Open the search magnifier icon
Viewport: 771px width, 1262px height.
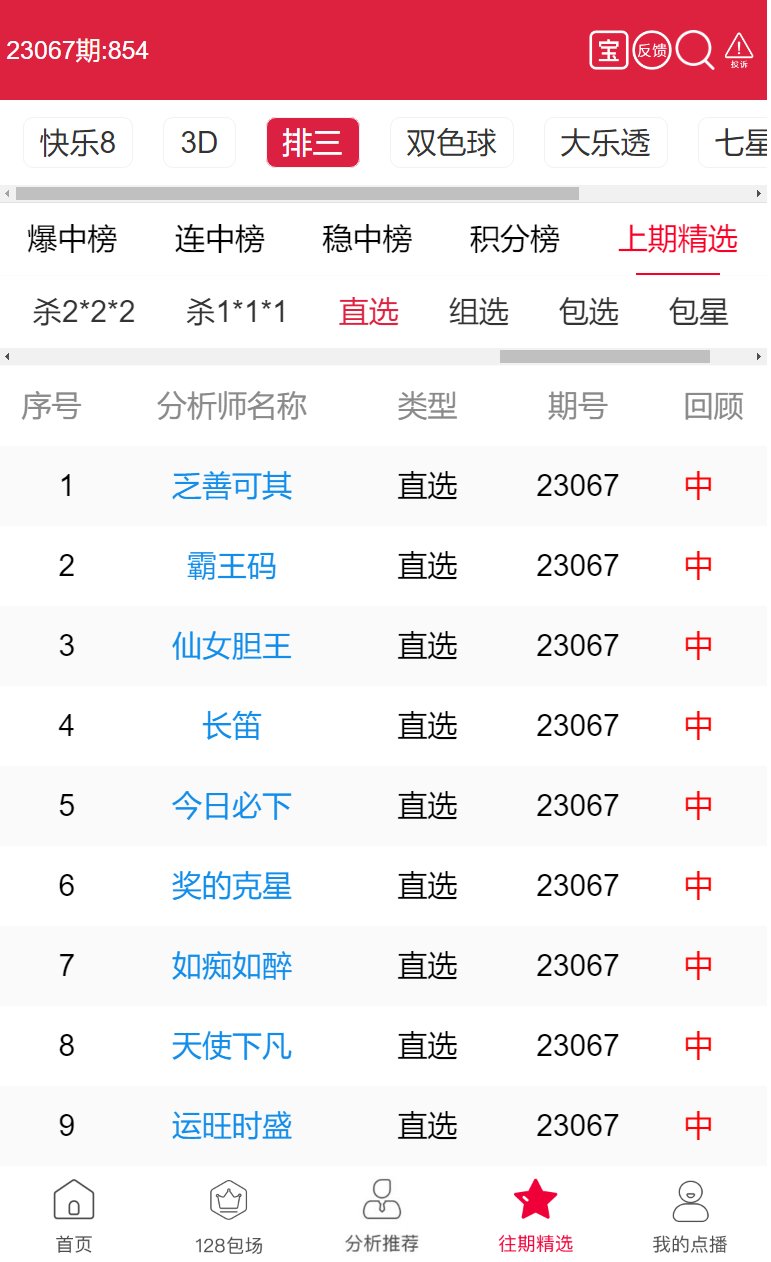694,50
